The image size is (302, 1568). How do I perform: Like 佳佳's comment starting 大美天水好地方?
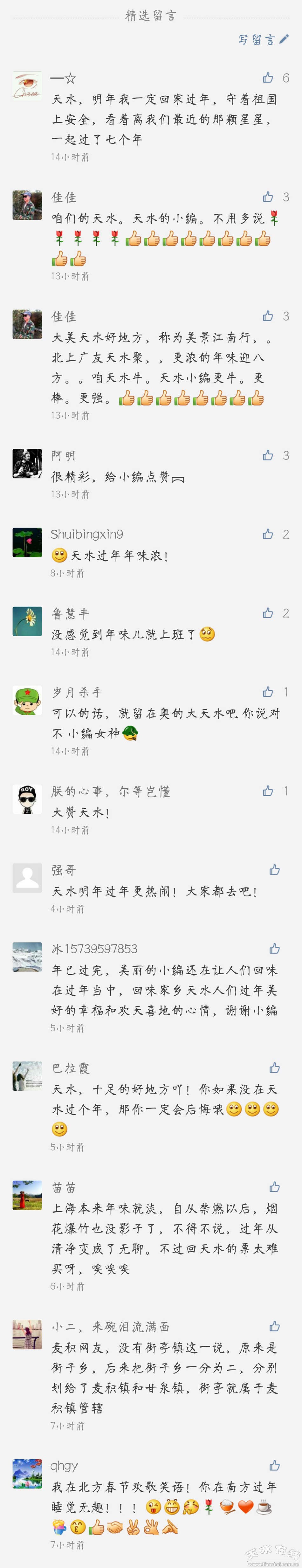268,316
